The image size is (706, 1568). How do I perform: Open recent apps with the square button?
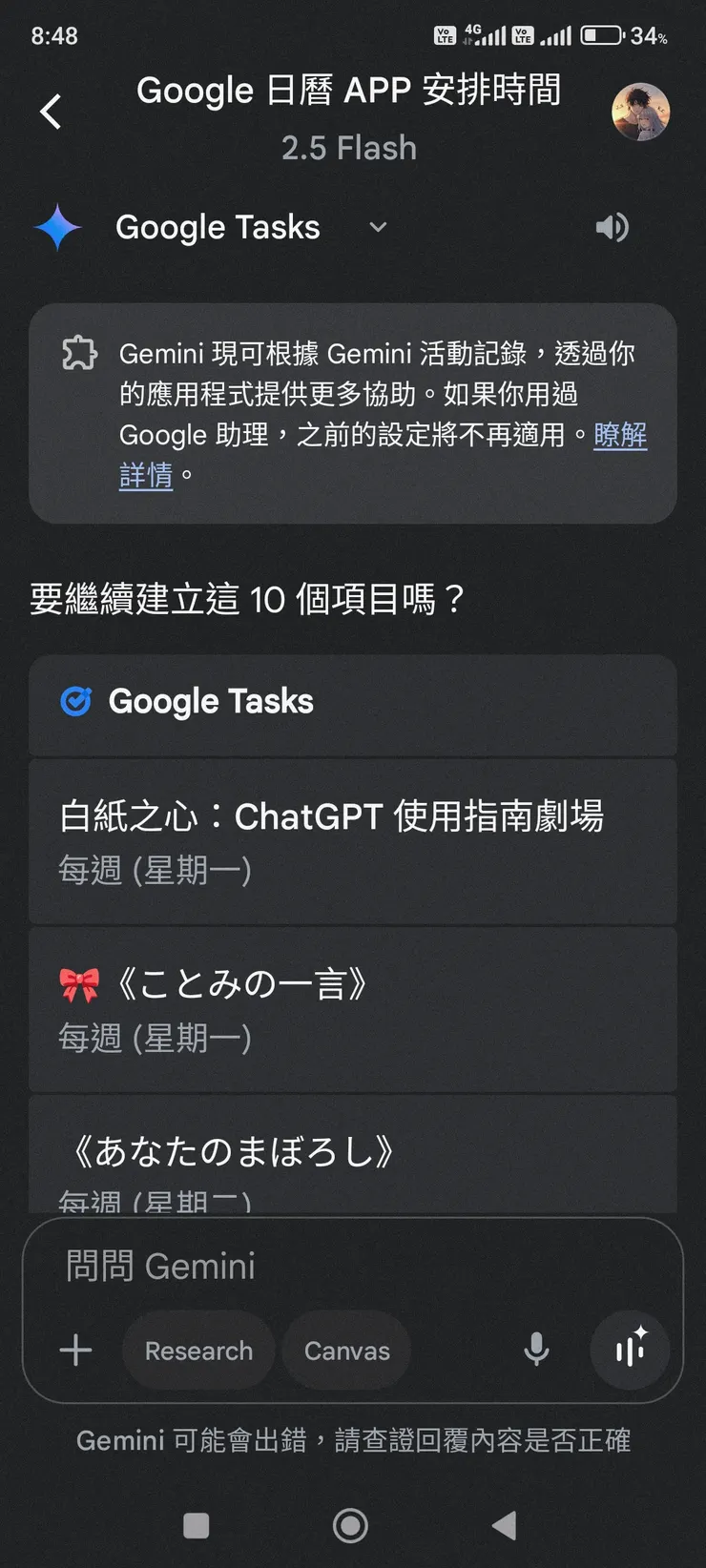point(196,1525)
